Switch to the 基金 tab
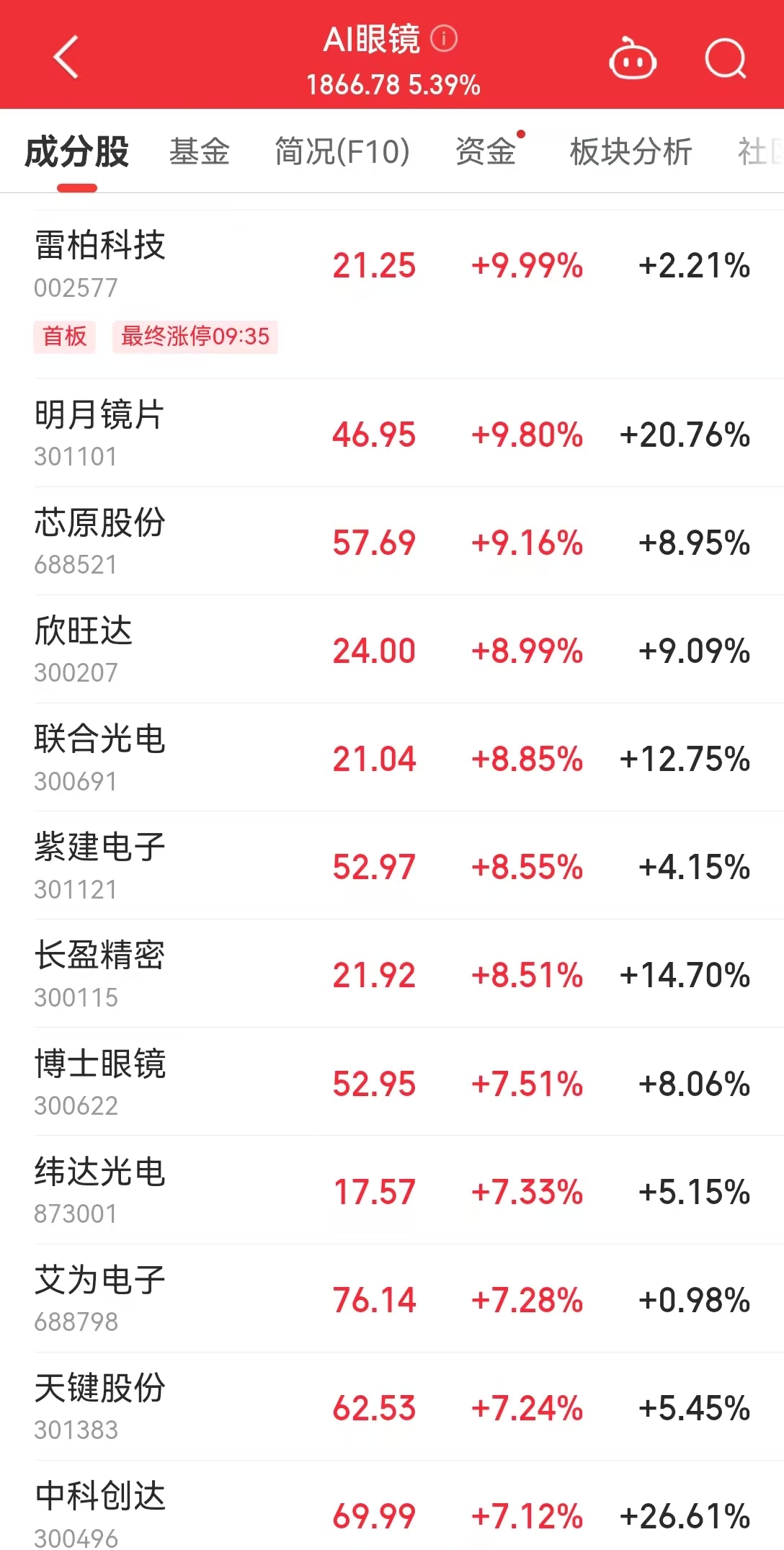784x1550 pixels. 200,151
